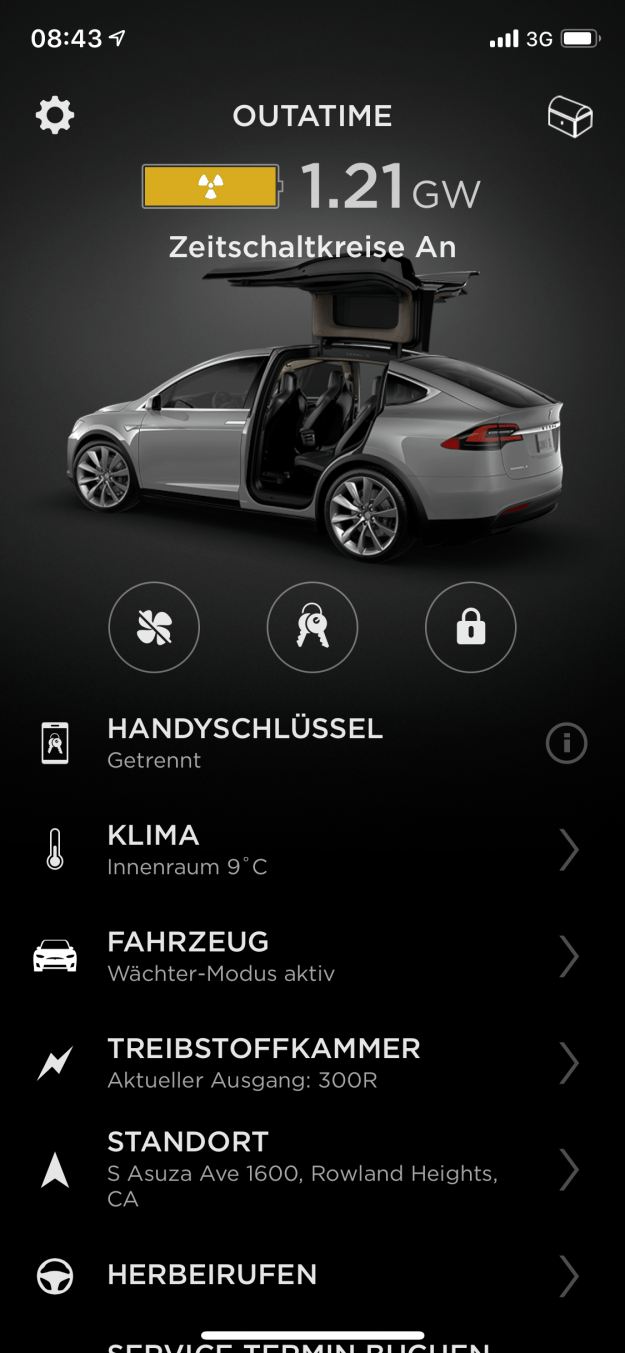The image size is (625, 1353).
Task: Open the Fahrzeug controls row
Action: (x=312, y=956)
